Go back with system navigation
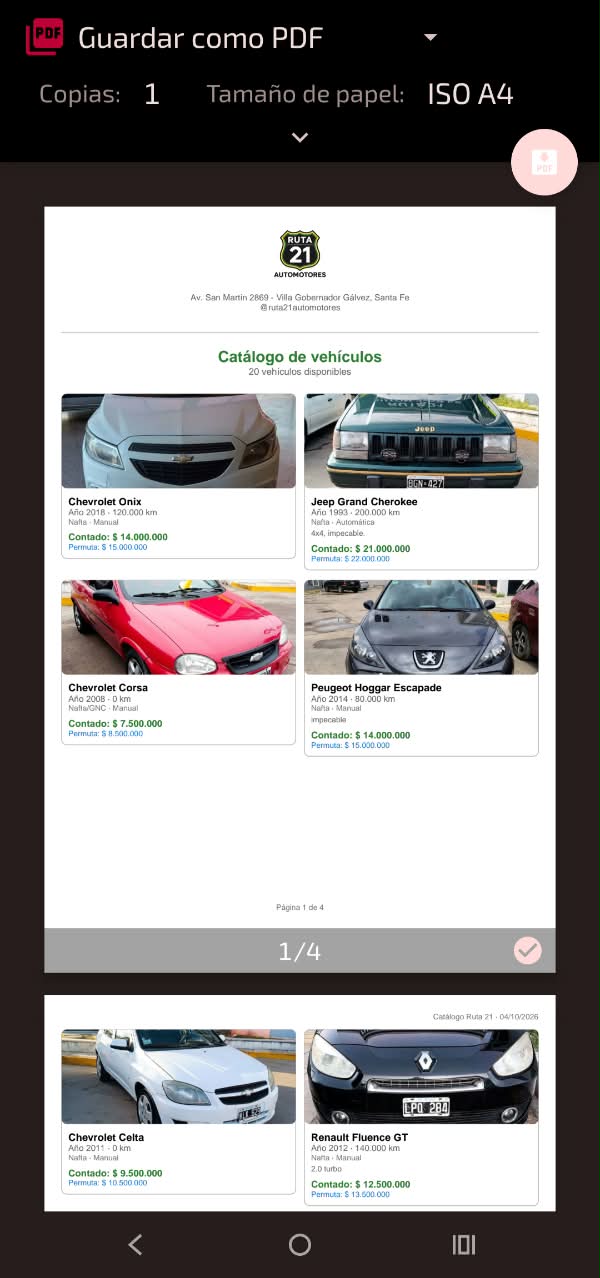 tap(136, 1244)
